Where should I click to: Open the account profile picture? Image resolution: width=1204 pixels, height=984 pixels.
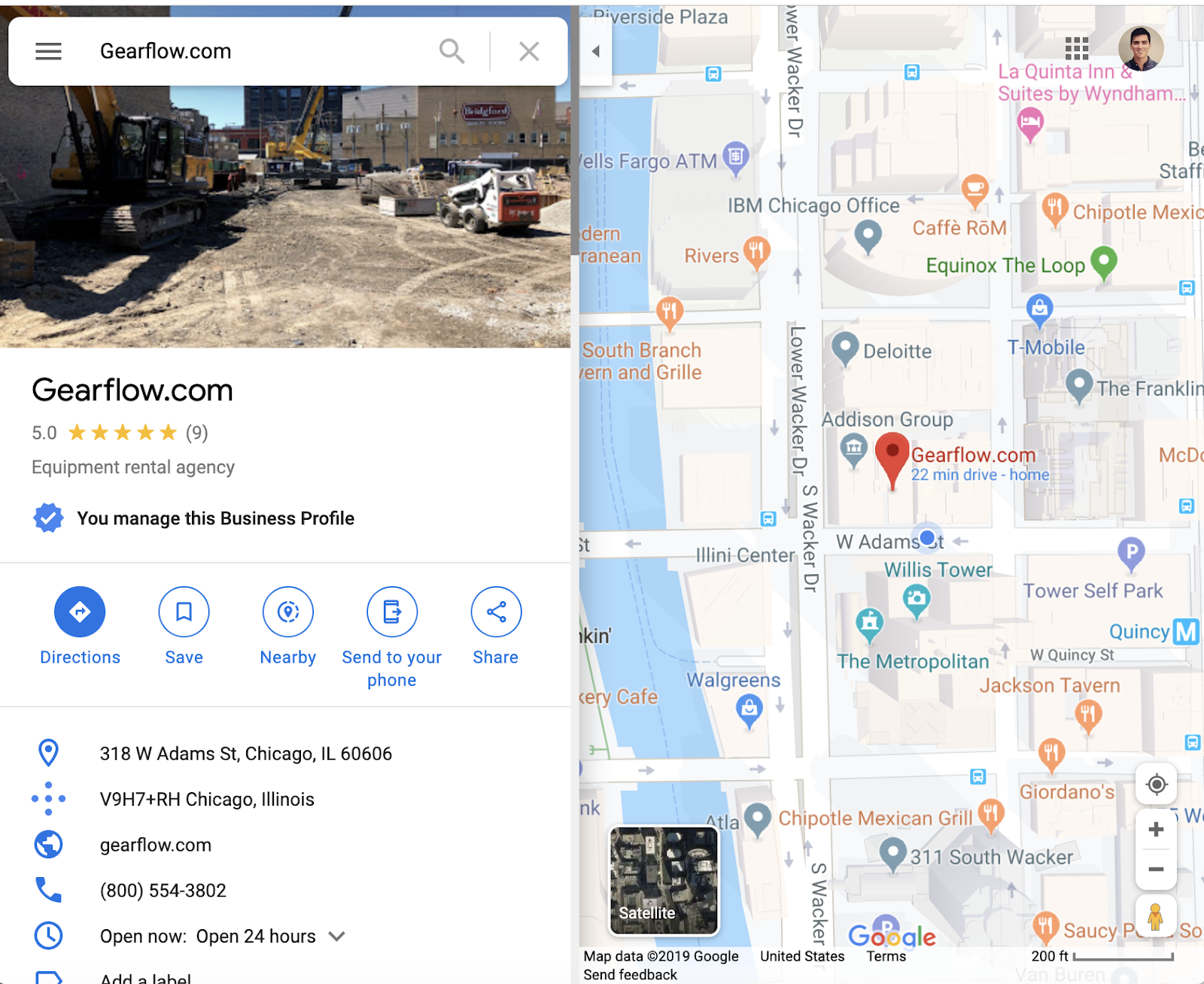[1141, 49]
